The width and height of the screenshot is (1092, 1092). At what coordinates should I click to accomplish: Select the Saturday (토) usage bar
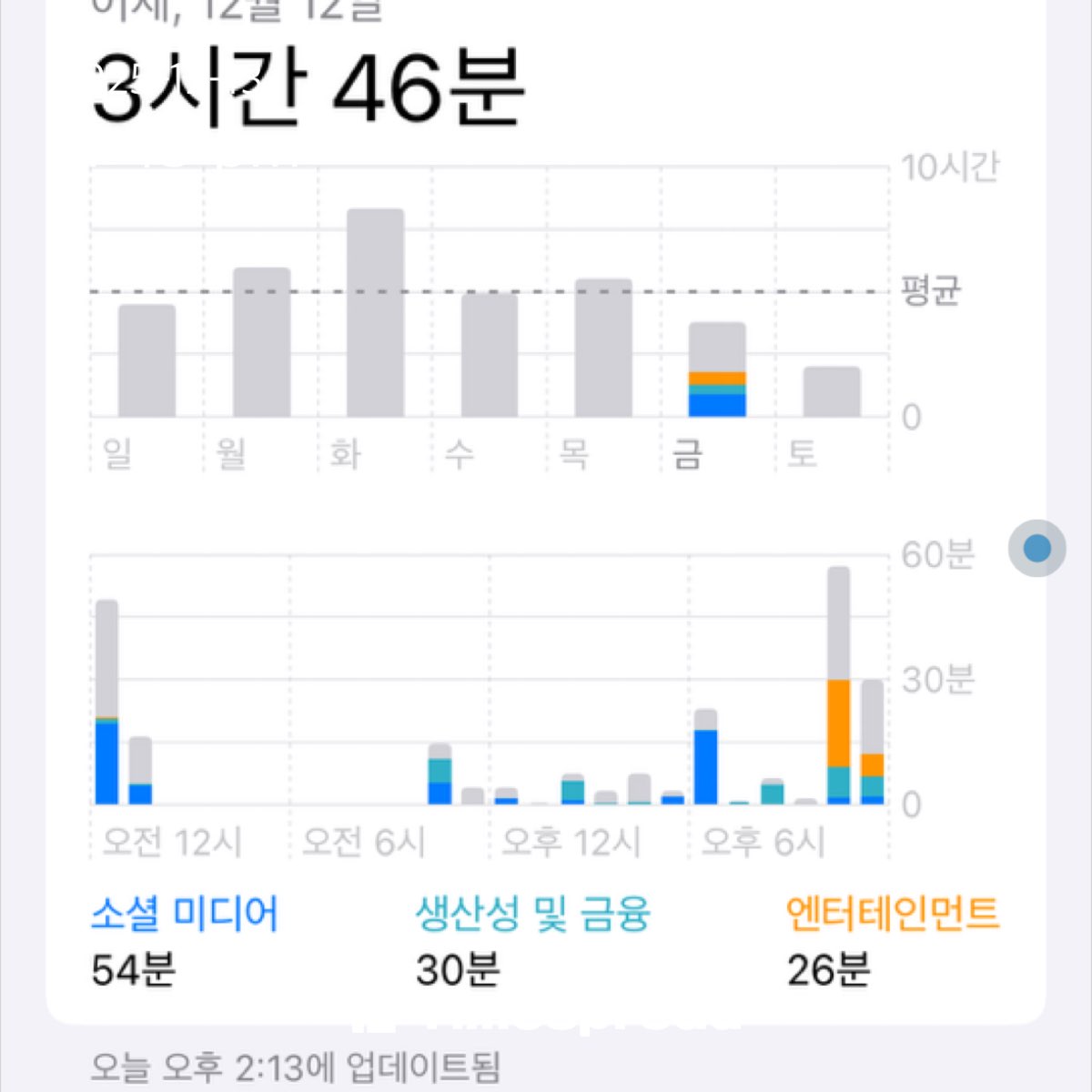coord(831,392)
